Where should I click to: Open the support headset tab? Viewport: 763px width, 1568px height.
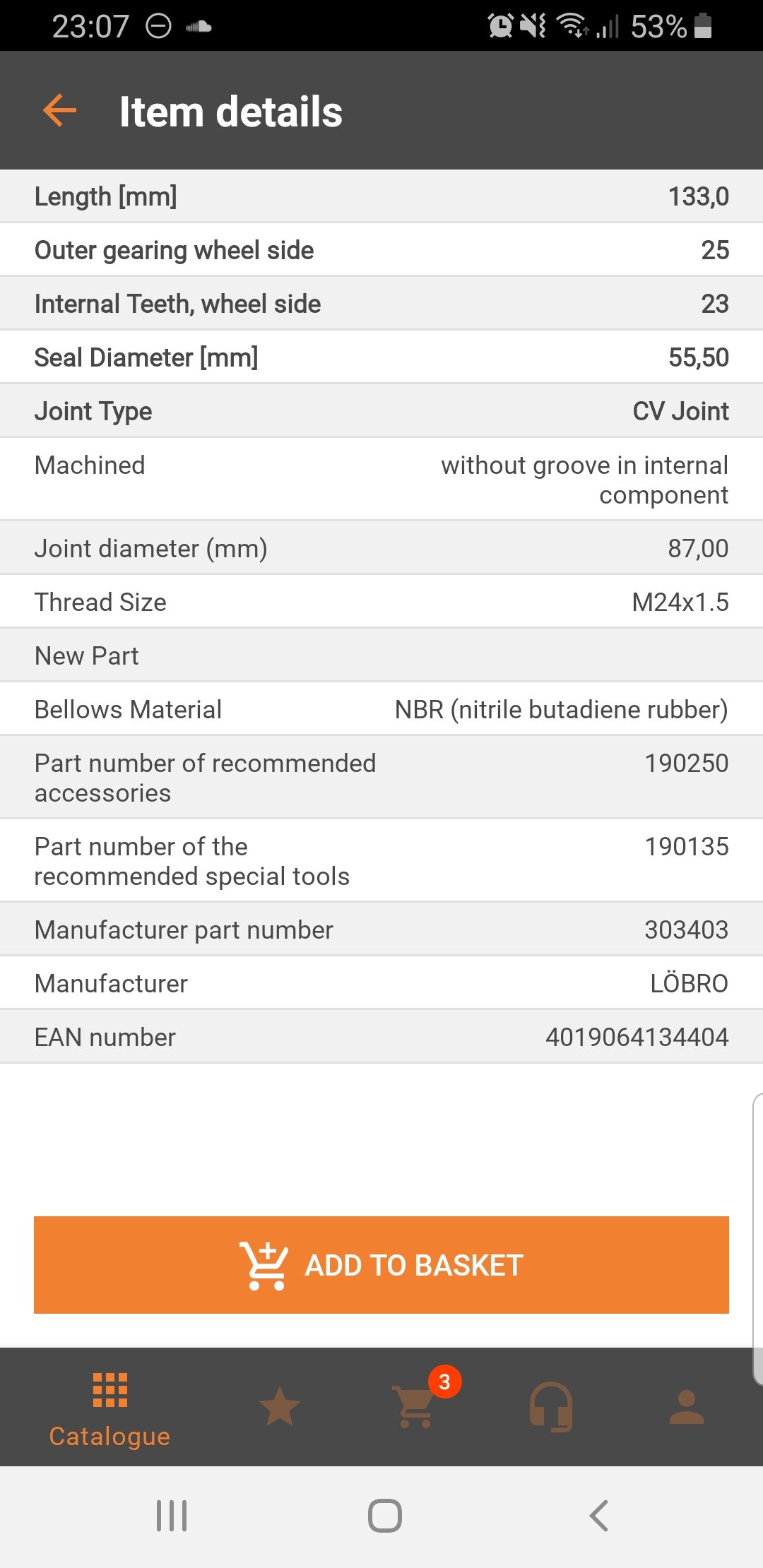[x=551, y=1407]
